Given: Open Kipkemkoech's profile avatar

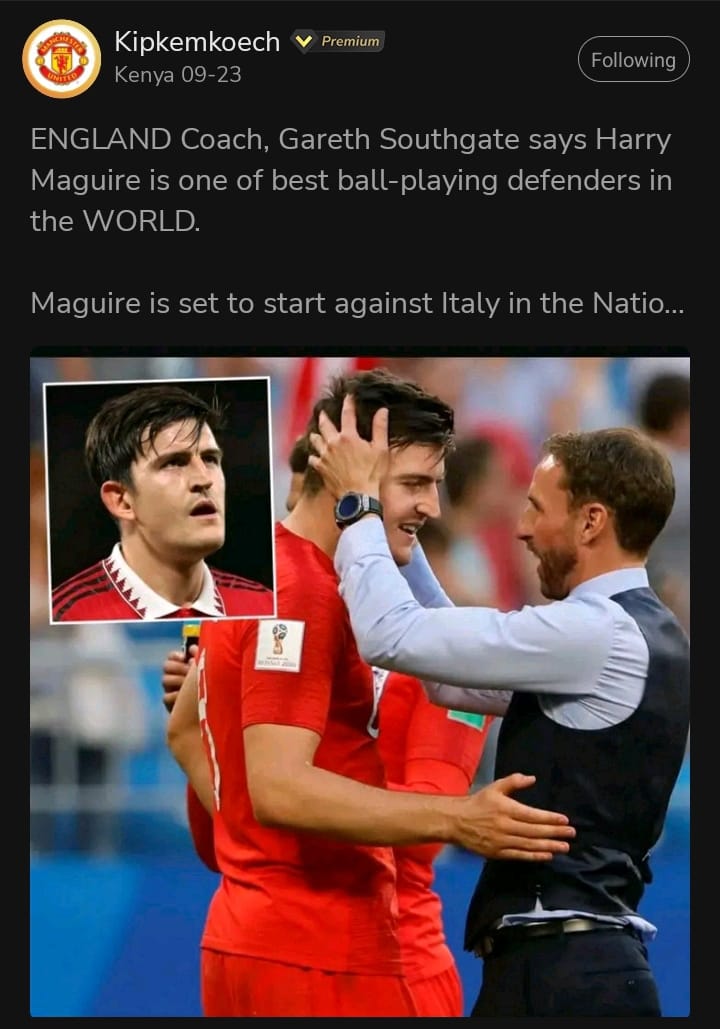Looking at the screenshot, I should point(62,59).
